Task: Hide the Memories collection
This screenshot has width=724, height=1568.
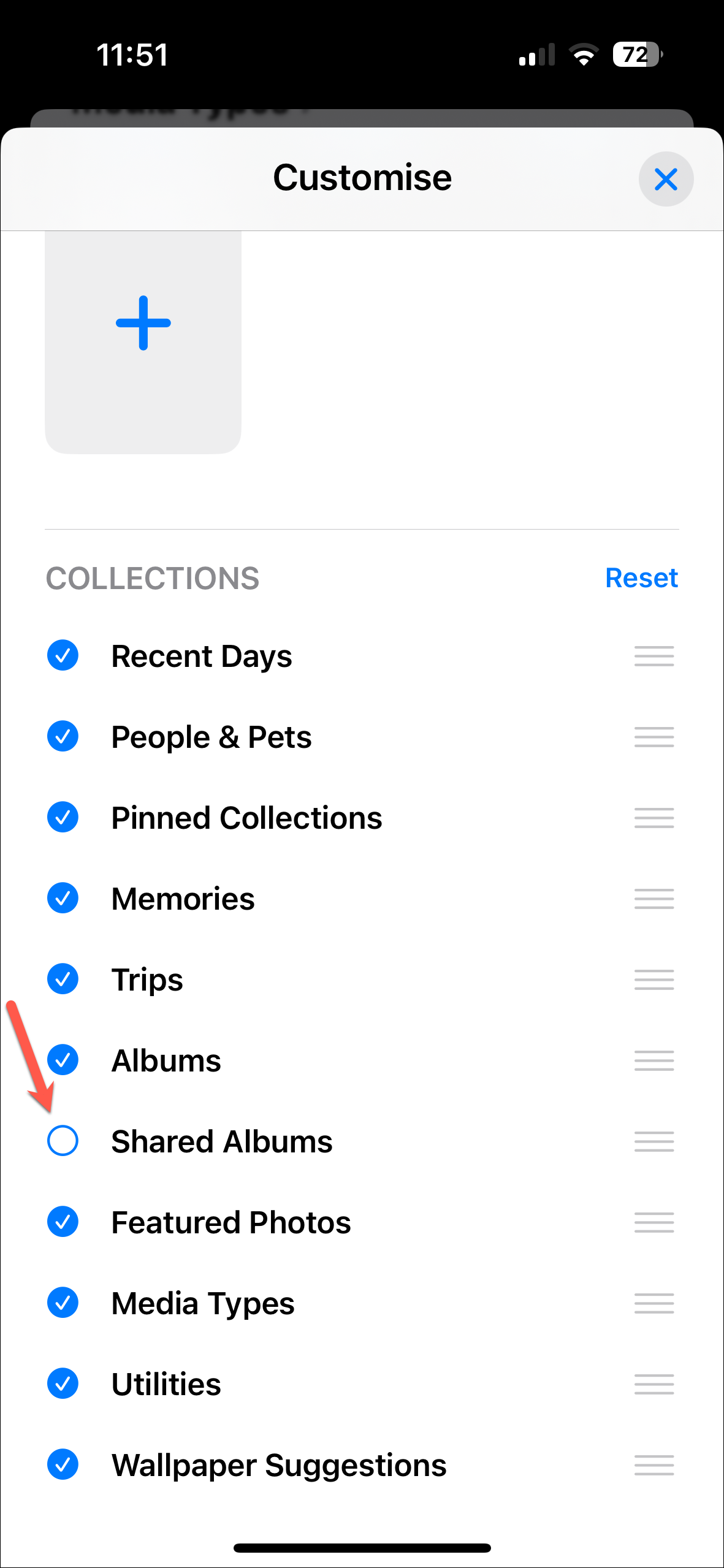Action: (x=63, y=898)
